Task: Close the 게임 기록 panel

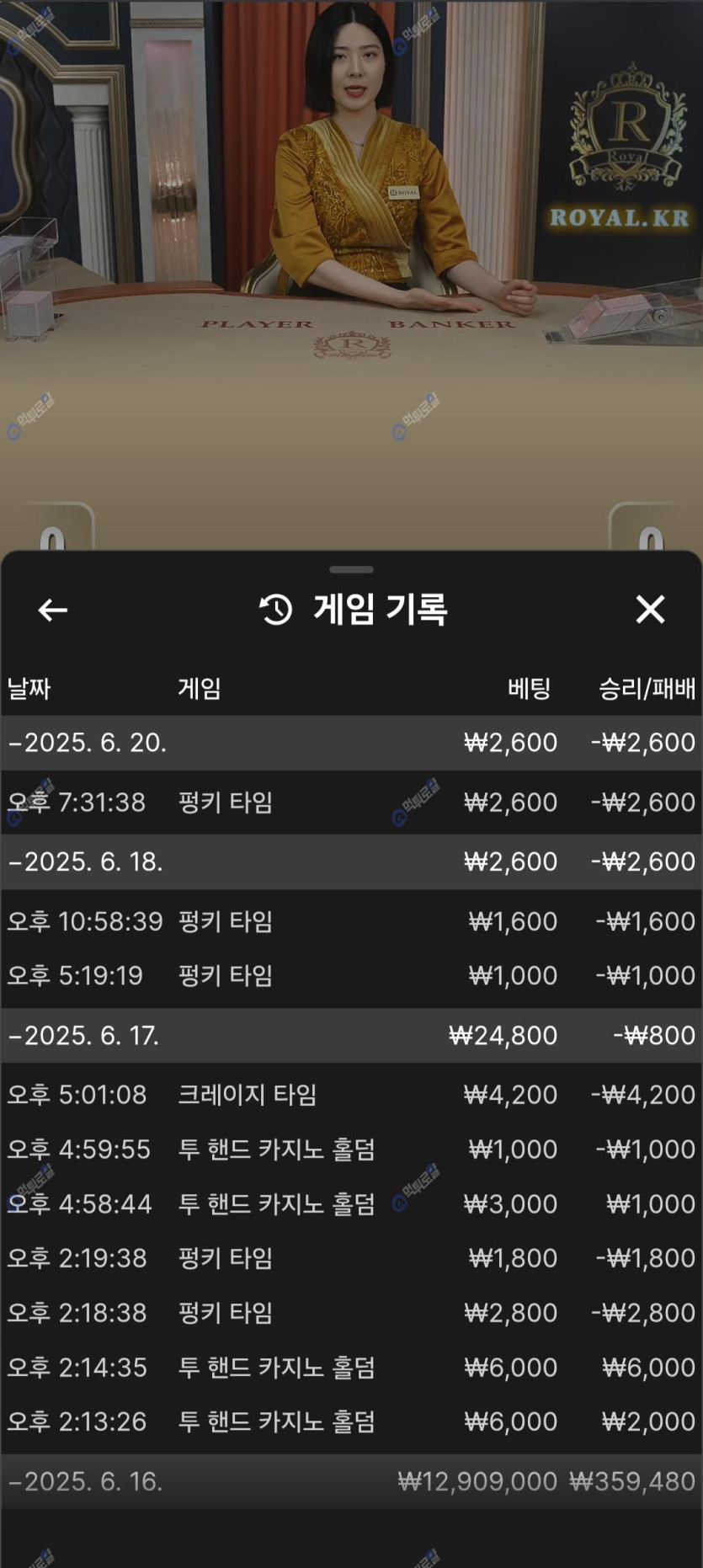Action: point(650,609)
